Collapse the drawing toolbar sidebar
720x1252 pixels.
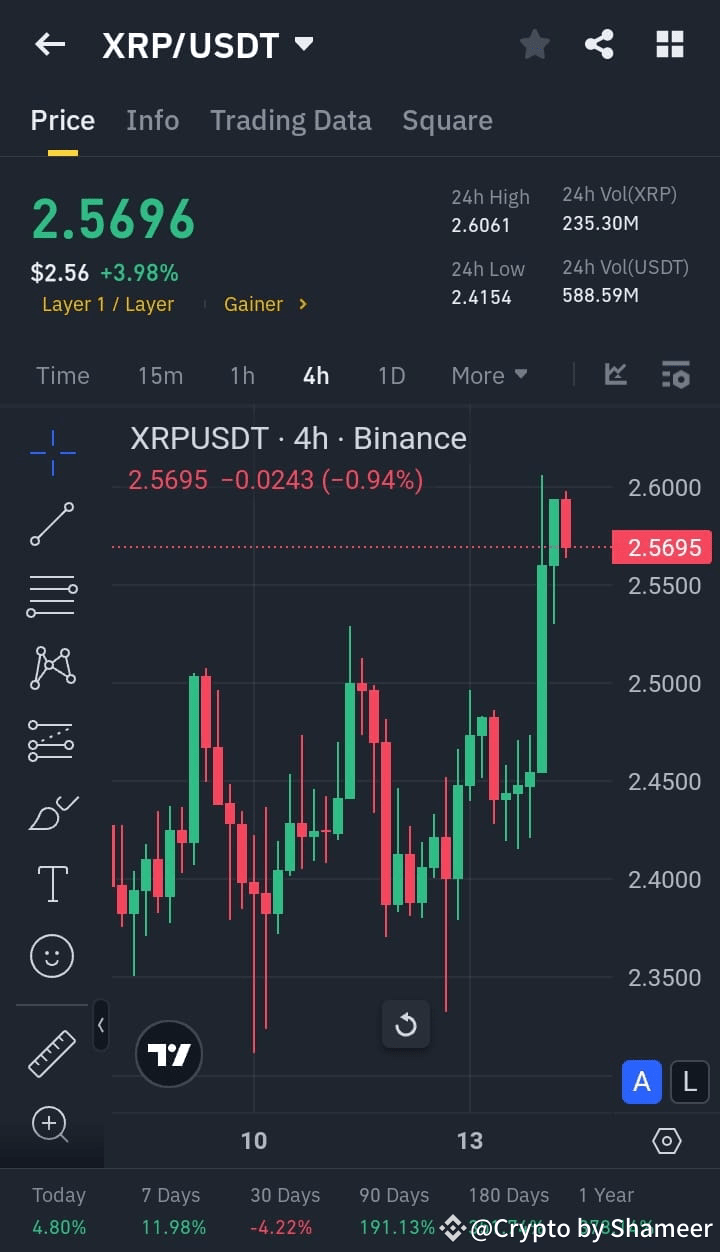pos(101,1026)
